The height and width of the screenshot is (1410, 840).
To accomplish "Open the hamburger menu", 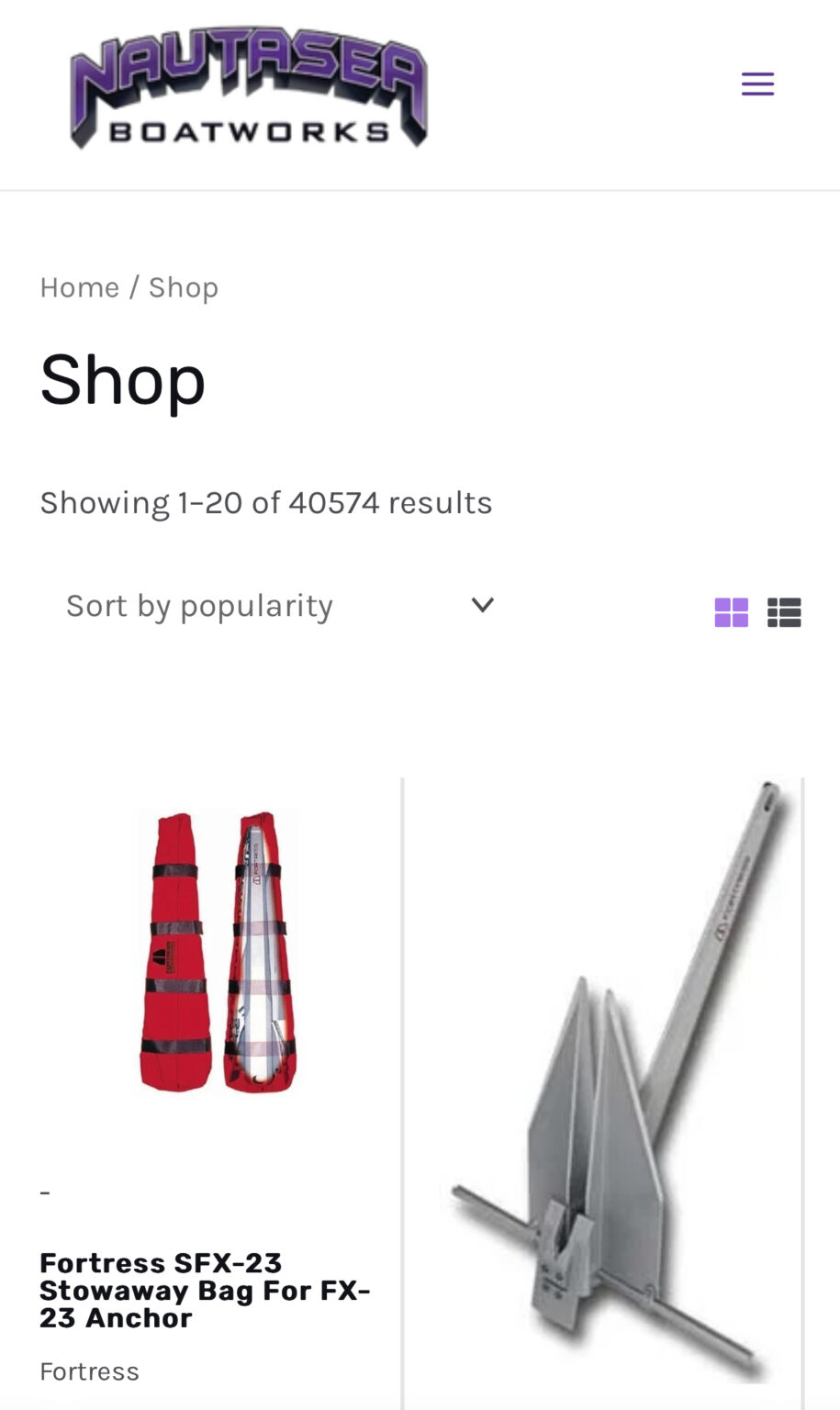I will tap(757, 84).
